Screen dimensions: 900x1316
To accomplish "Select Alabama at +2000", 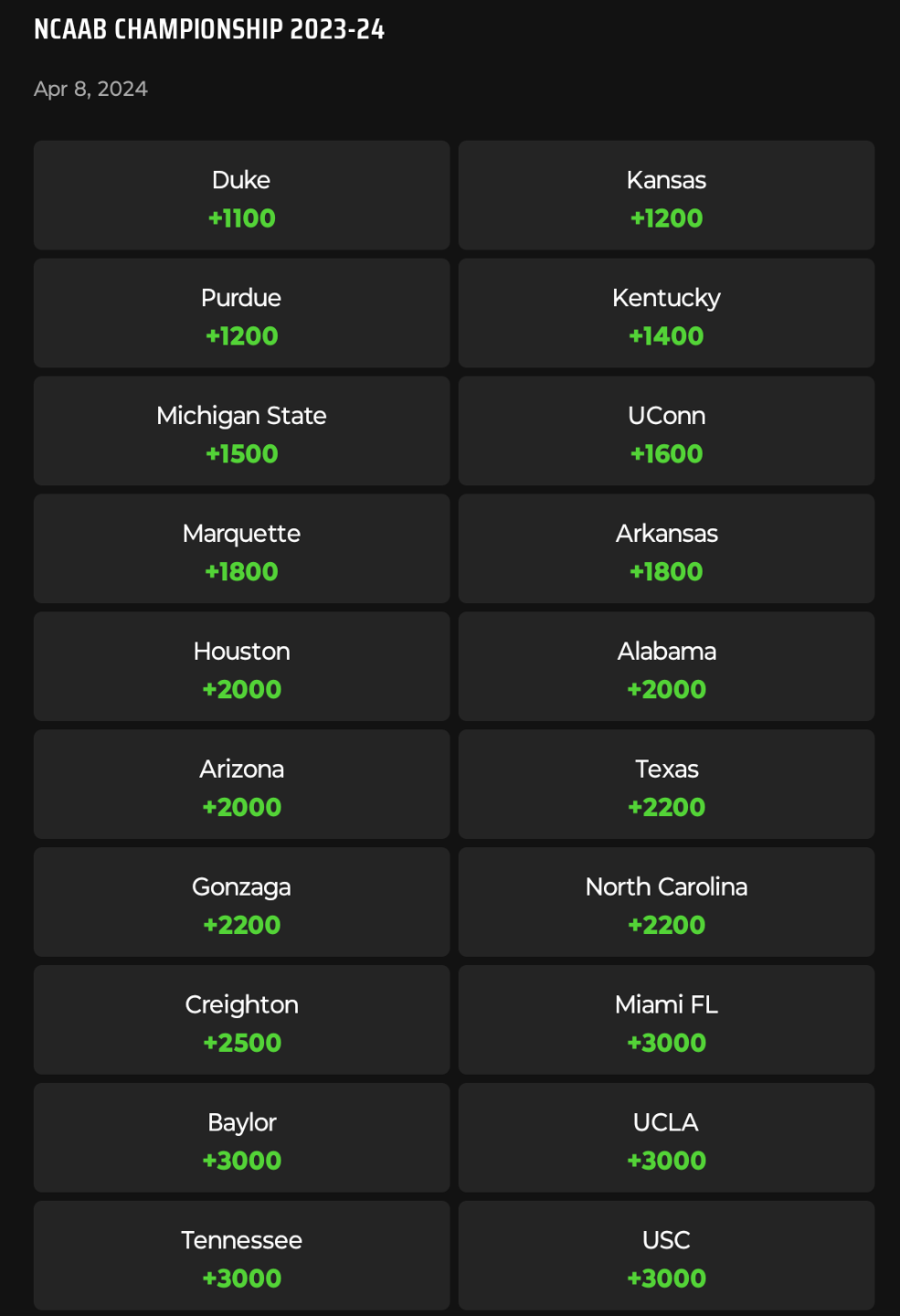I will (x=666, y=667).
